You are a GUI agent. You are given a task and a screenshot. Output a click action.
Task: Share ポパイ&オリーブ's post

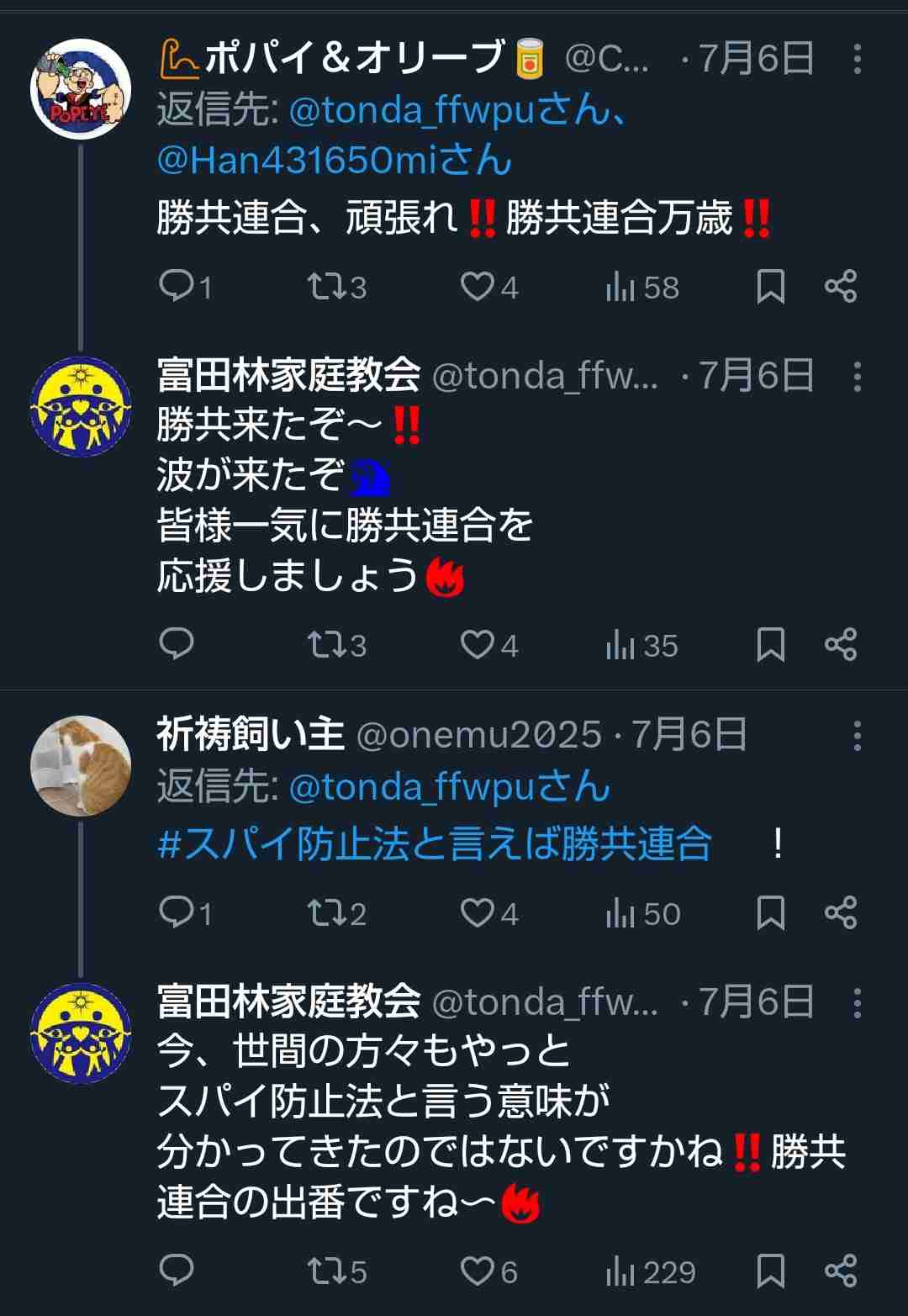tap(840, 288)
